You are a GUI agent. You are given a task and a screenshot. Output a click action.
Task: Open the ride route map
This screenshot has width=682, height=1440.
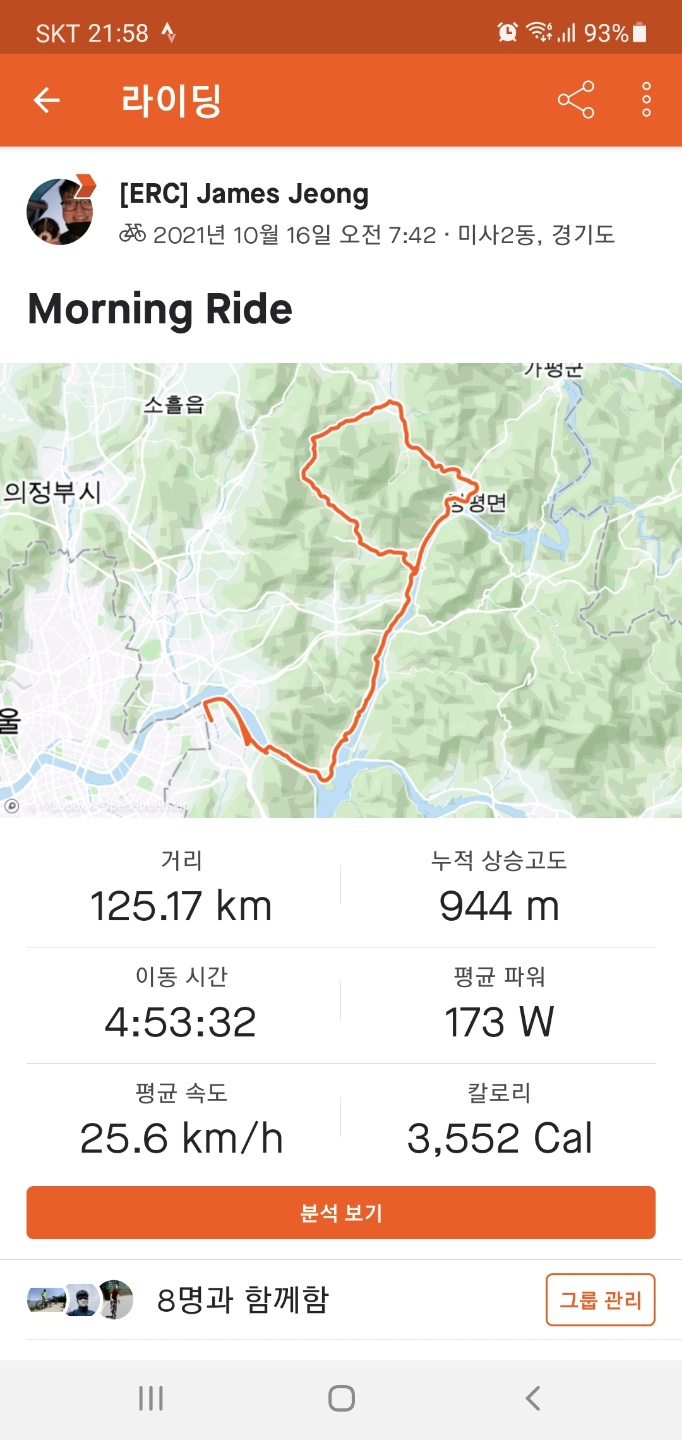340,590
